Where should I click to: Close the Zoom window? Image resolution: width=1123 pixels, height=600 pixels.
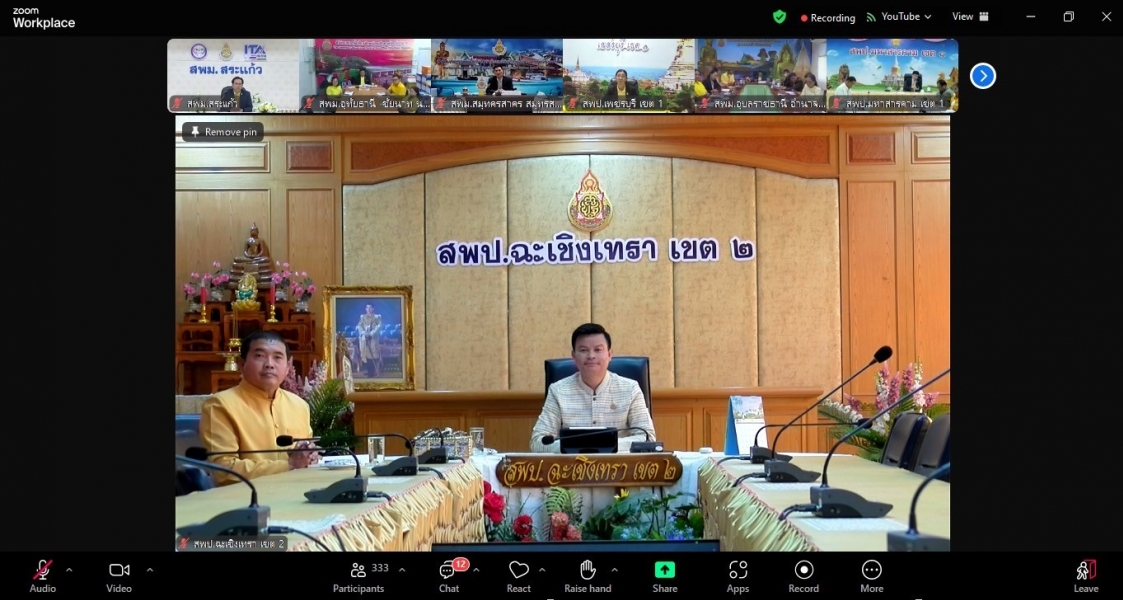coord(1106,16)
